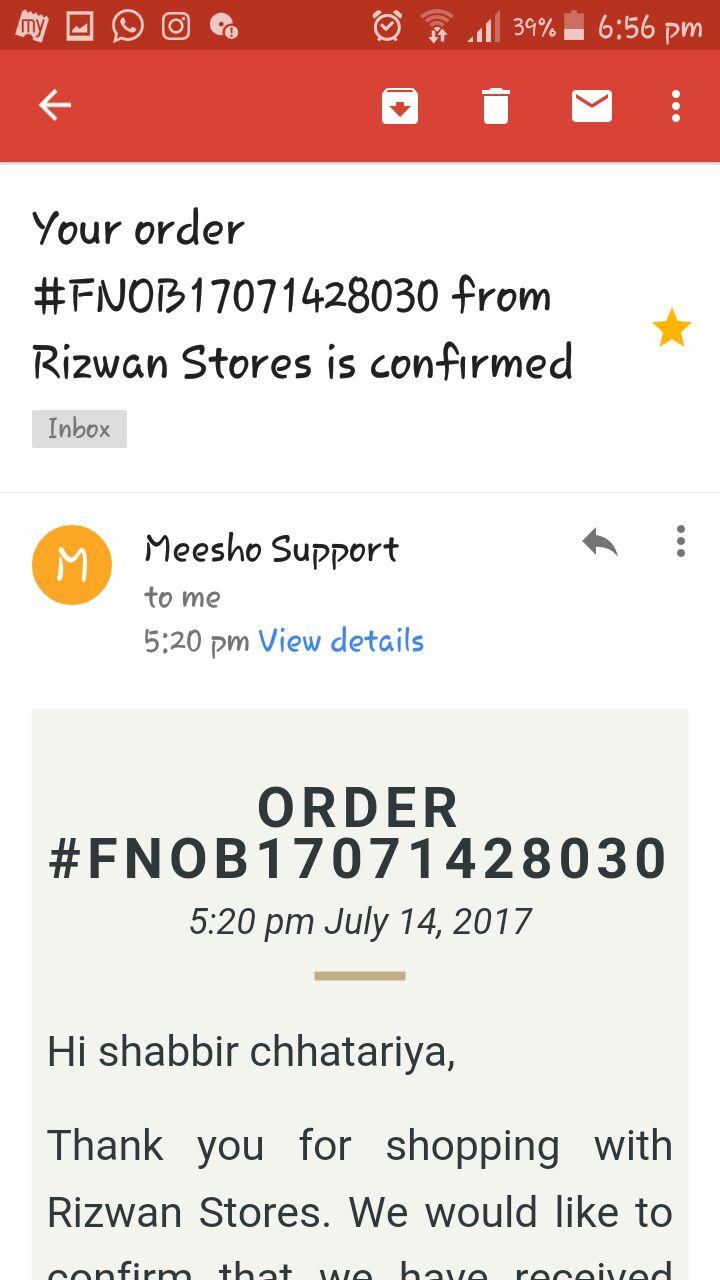Open Meesho Support sender avatar
720x1280 pixels.
(72, 565)
